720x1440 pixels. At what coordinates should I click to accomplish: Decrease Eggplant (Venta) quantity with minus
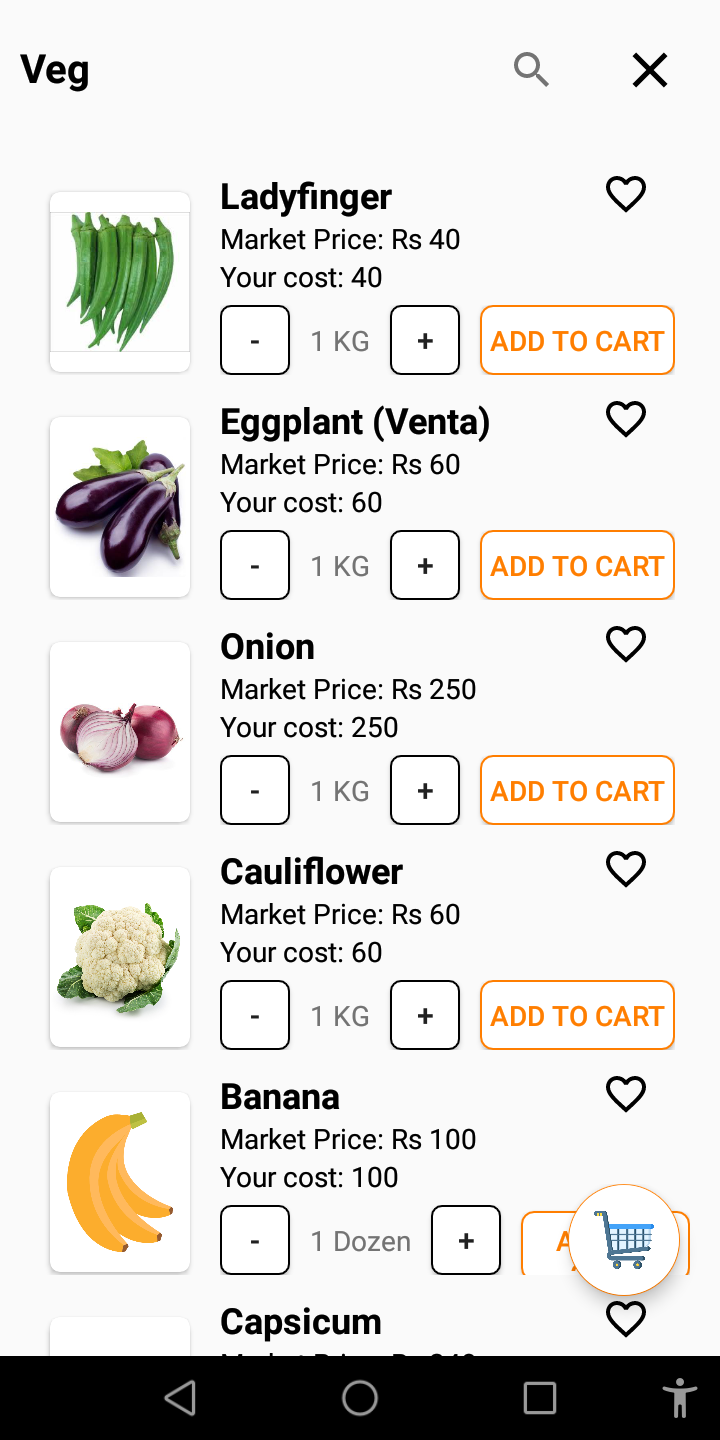(255, 565)
